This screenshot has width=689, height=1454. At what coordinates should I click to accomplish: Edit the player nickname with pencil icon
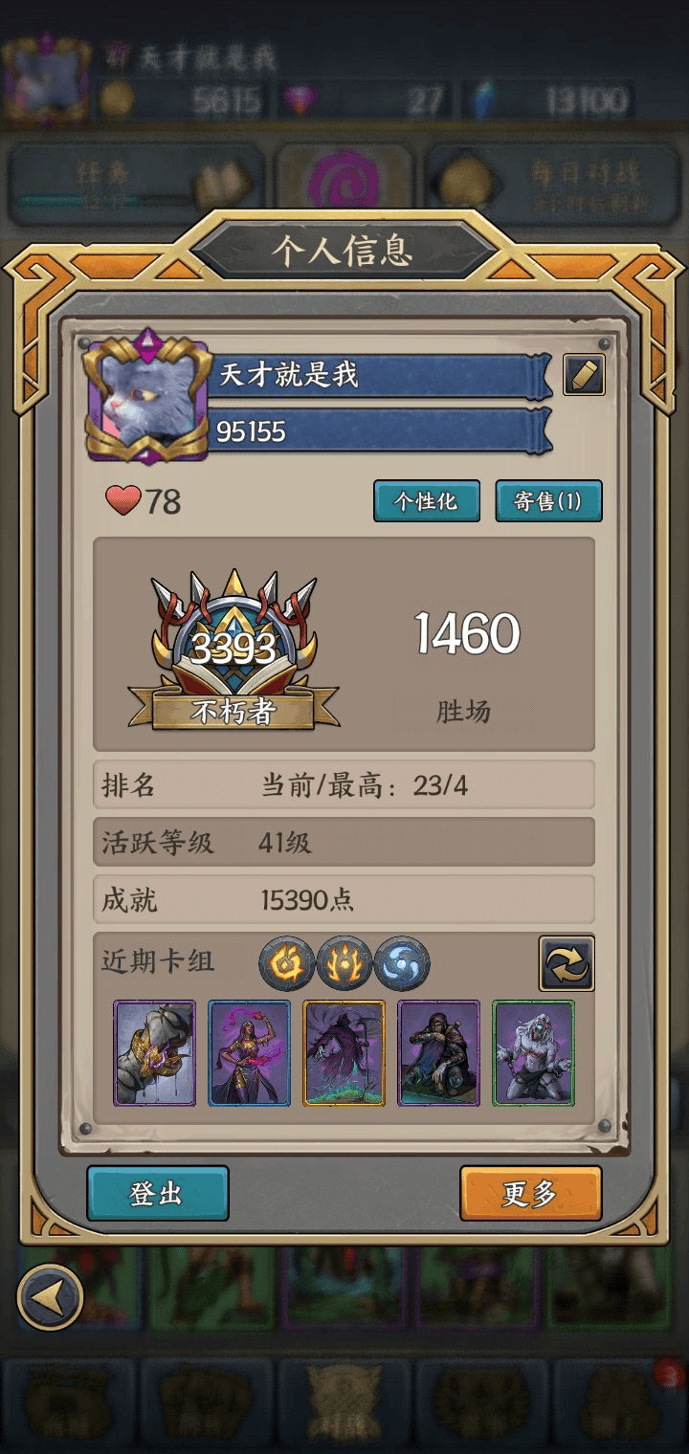point(584,375)
